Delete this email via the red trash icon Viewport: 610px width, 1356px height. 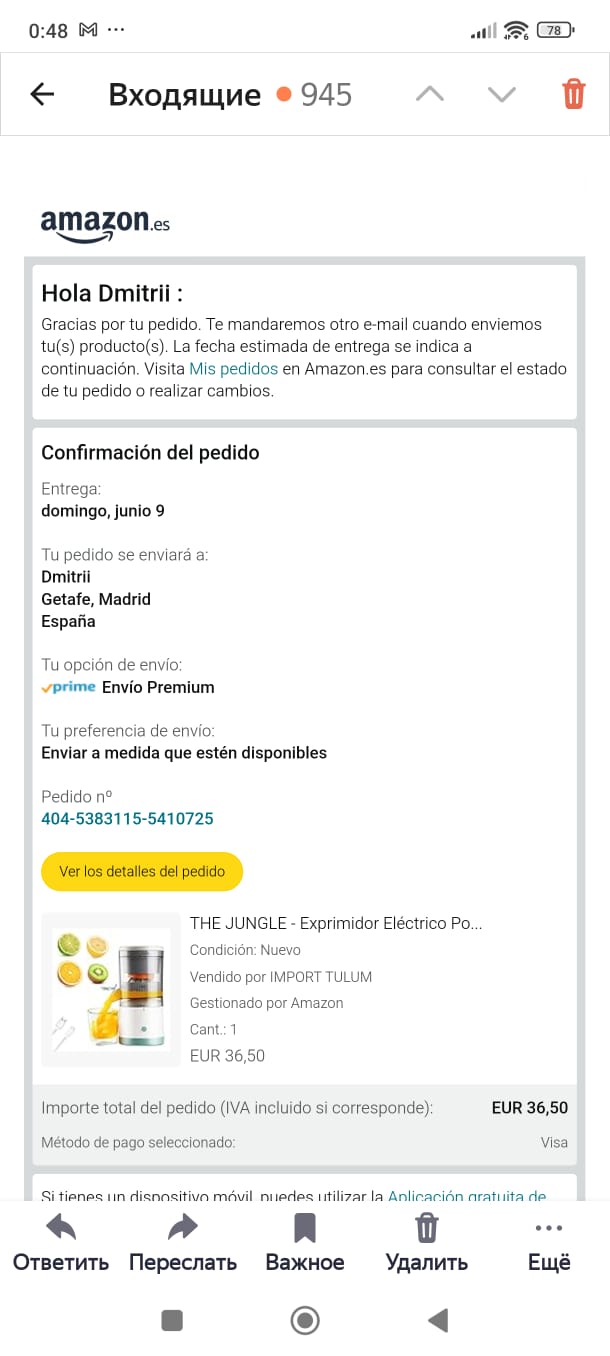click(574, 95)
